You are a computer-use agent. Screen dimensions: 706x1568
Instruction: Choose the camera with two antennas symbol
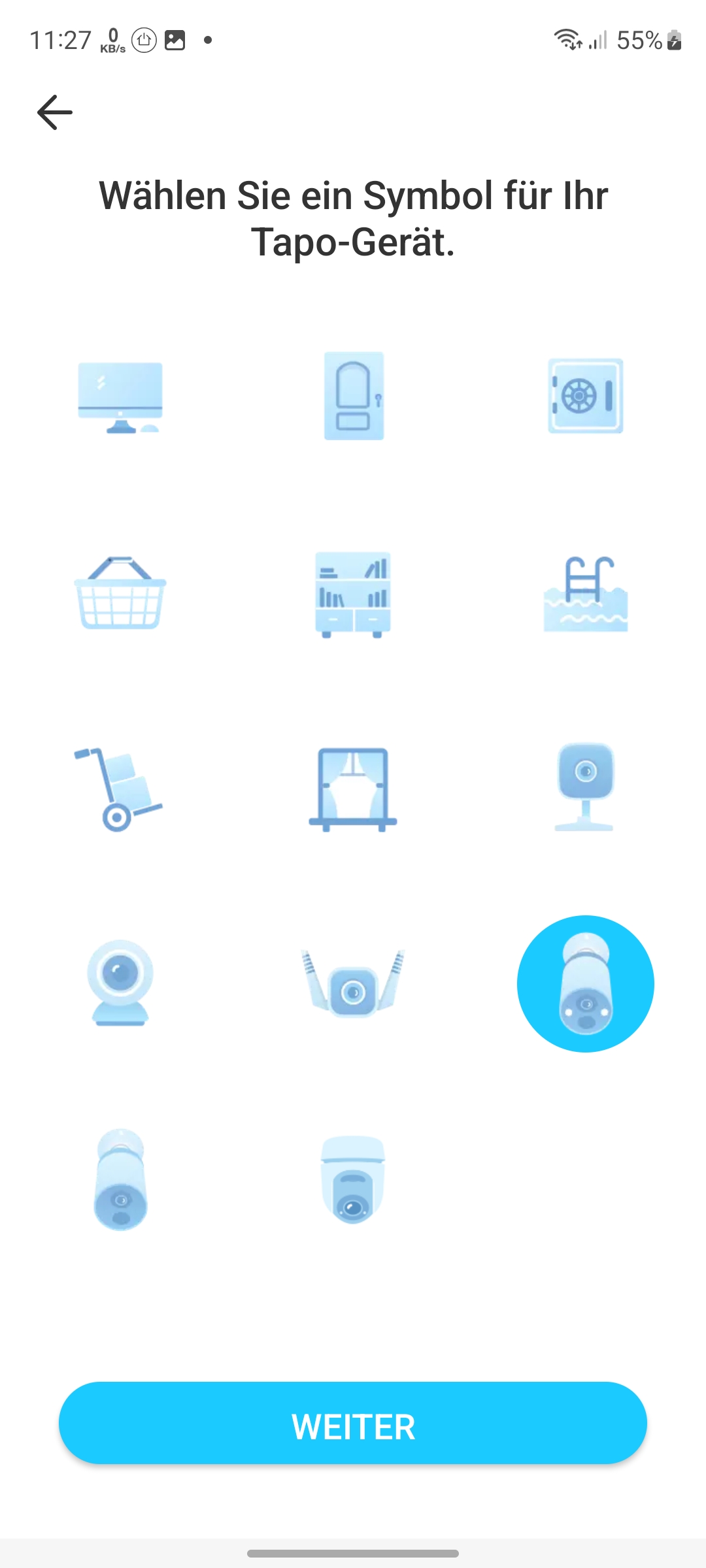coord(353,984)
